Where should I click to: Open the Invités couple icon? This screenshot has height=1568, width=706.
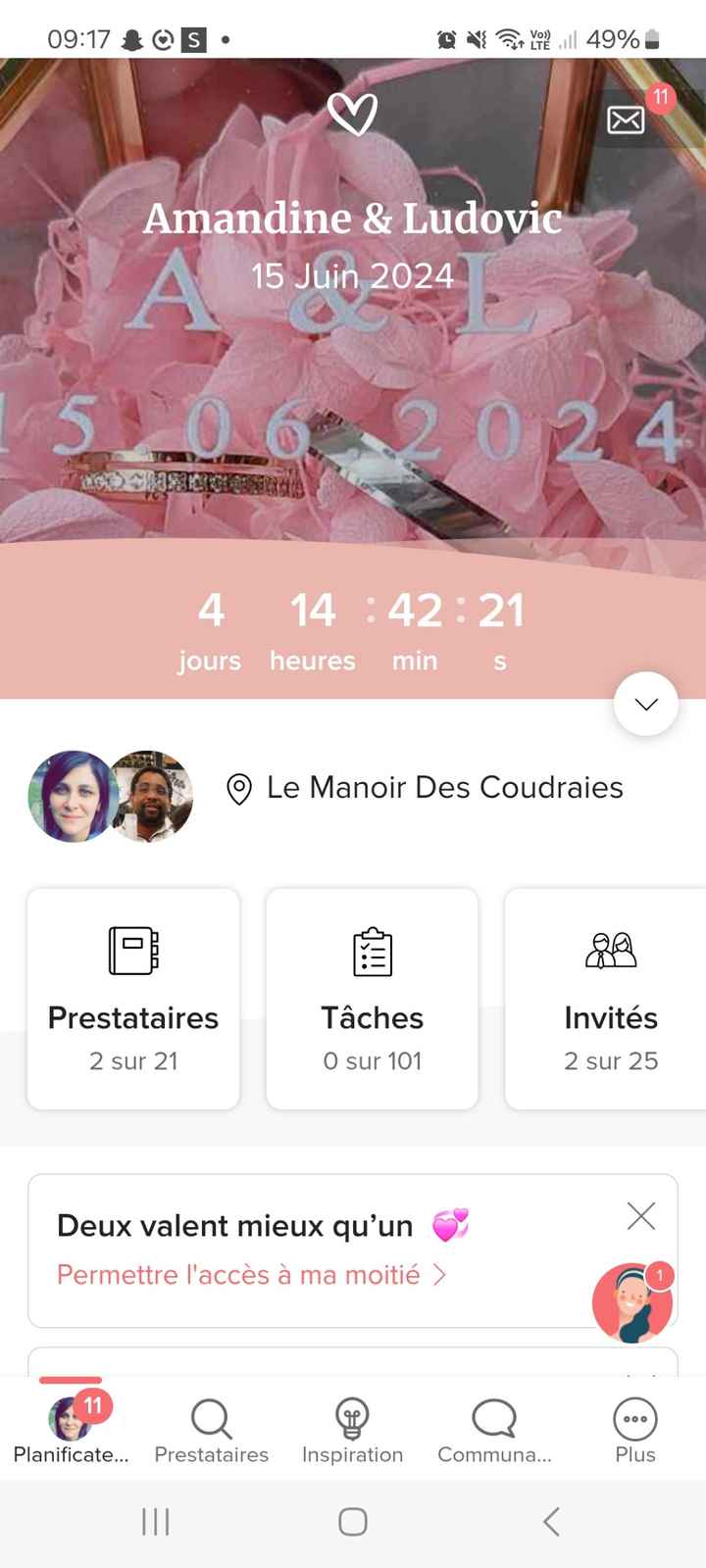610,951
